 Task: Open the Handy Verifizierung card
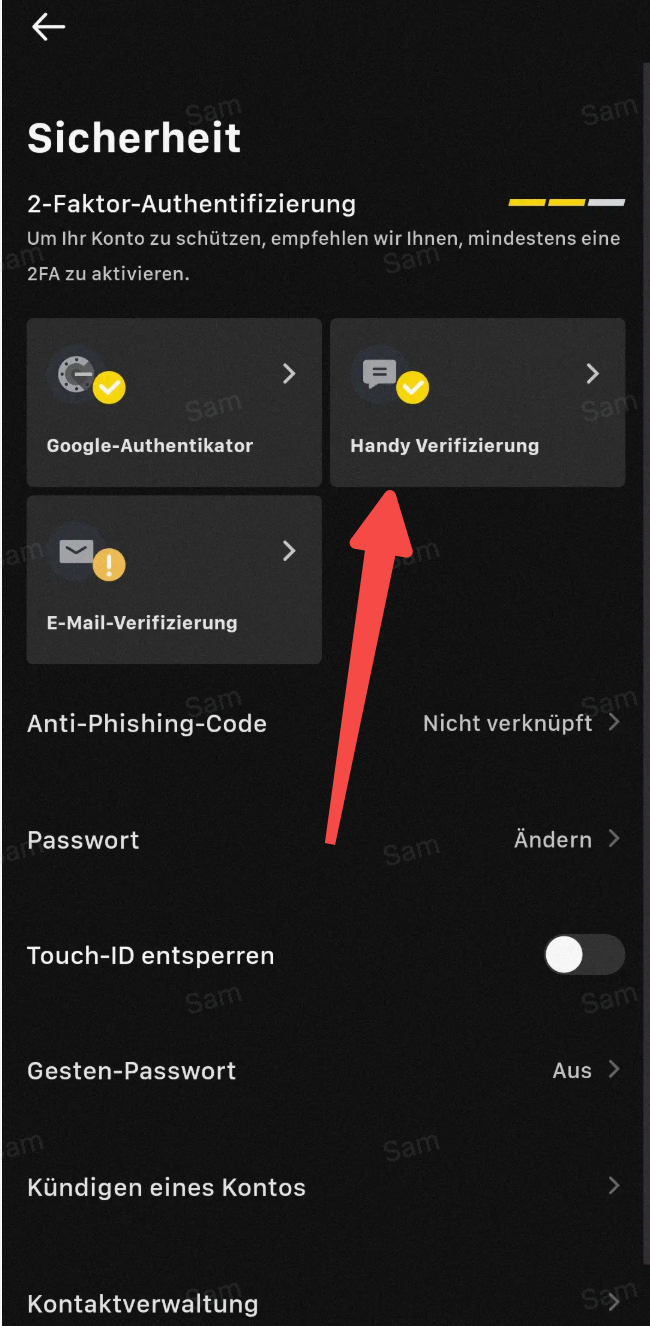point(477,403)
